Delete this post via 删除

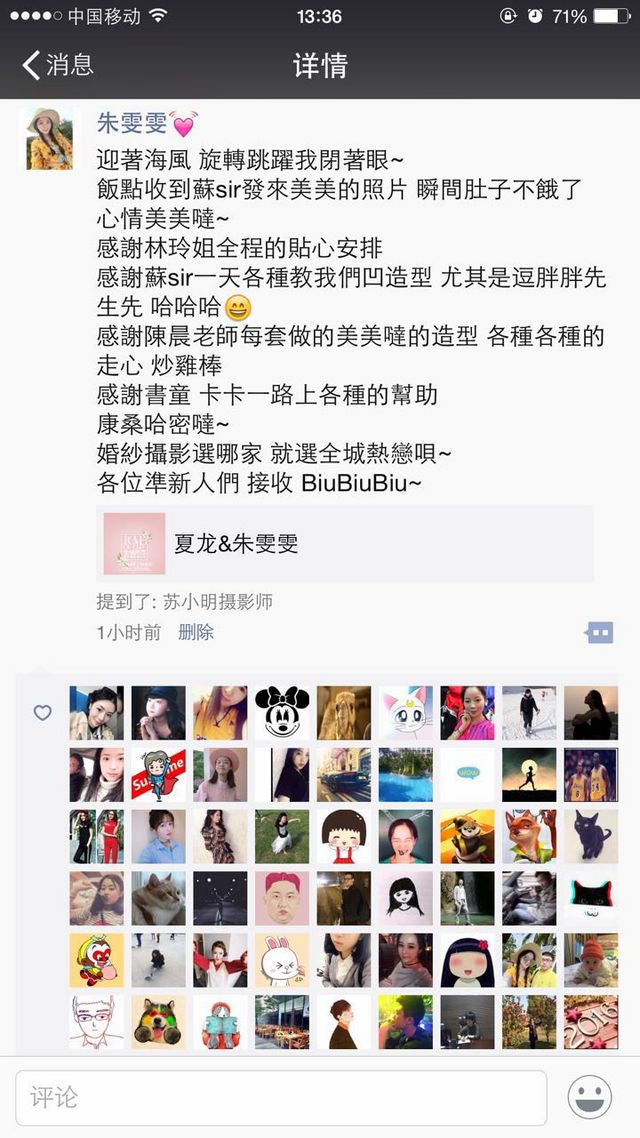(x=196, y=632)
